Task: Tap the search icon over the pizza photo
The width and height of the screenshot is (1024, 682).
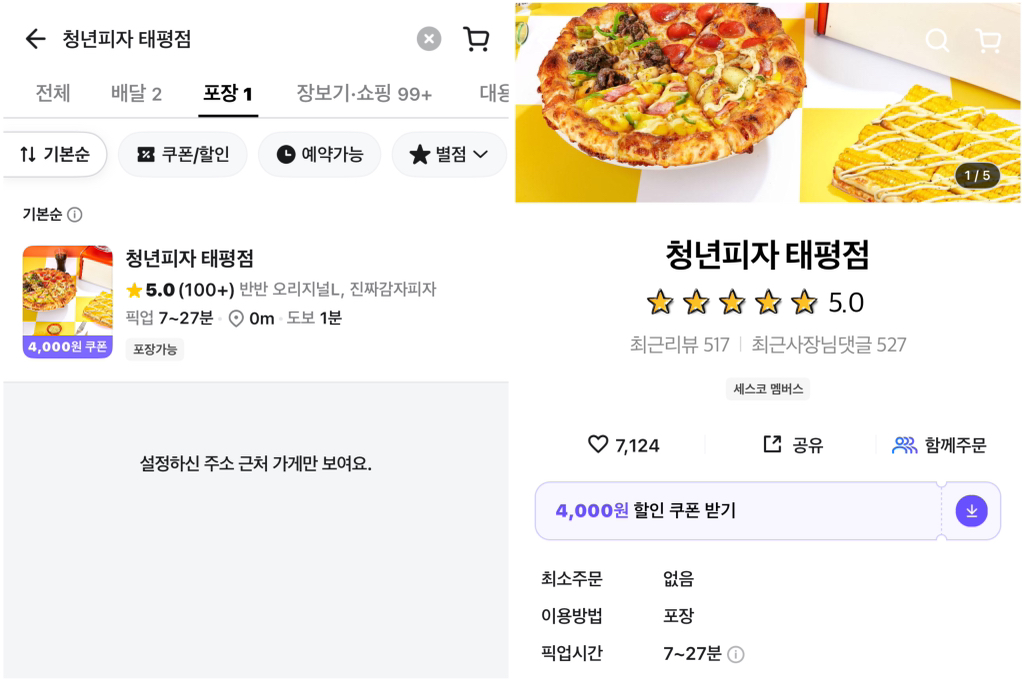Action: click(x=937, y=40)
